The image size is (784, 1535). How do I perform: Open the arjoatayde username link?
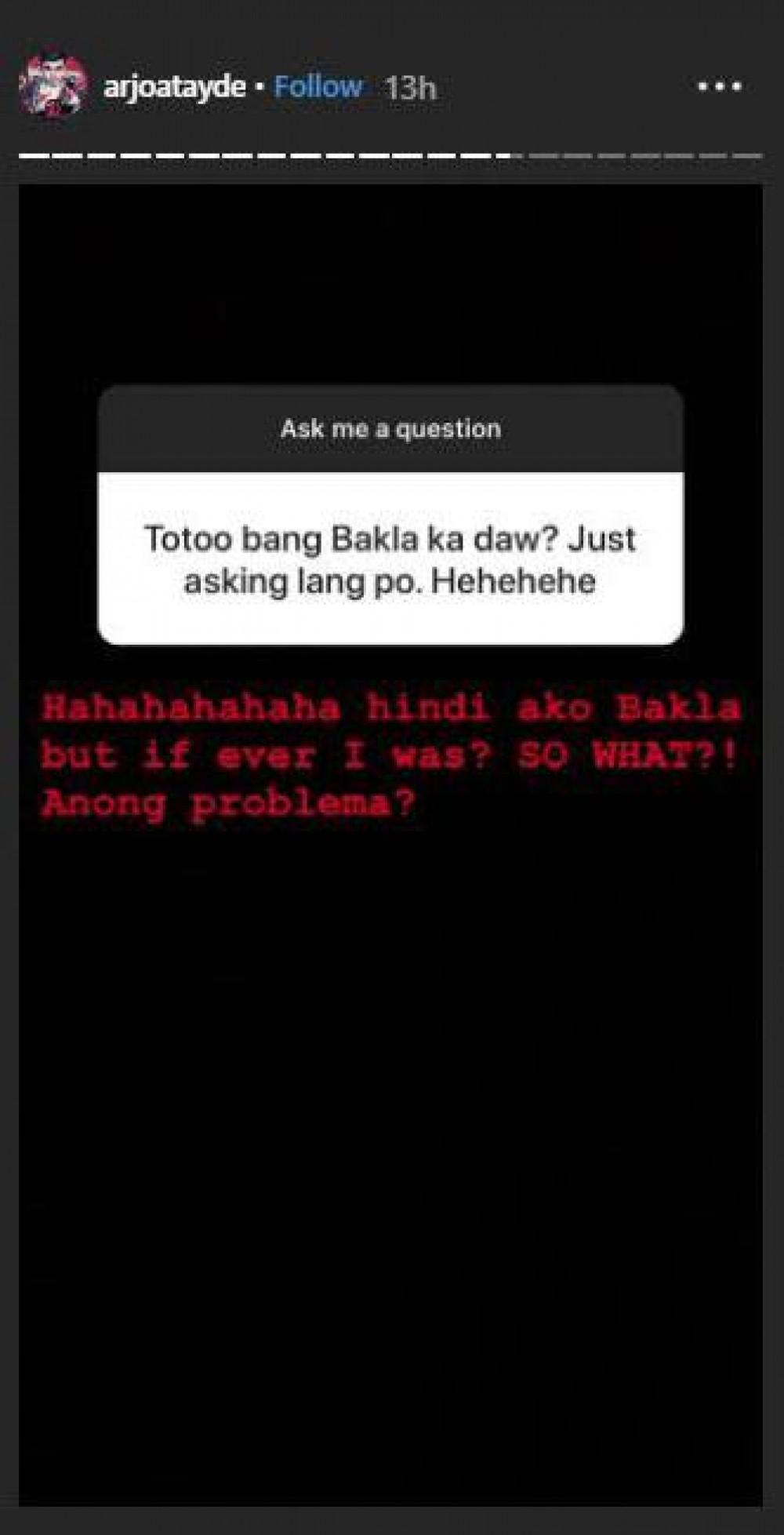175,86
